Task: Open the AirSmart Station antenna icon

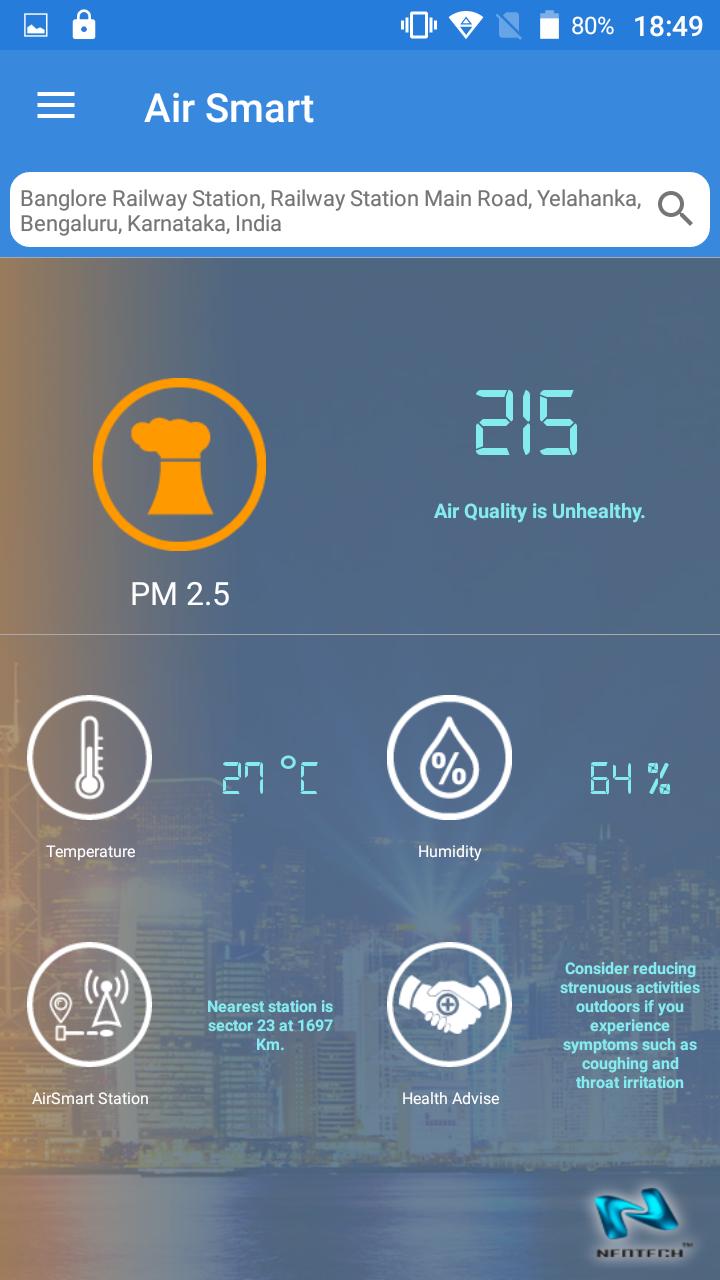Action: tap(89, 1004)
